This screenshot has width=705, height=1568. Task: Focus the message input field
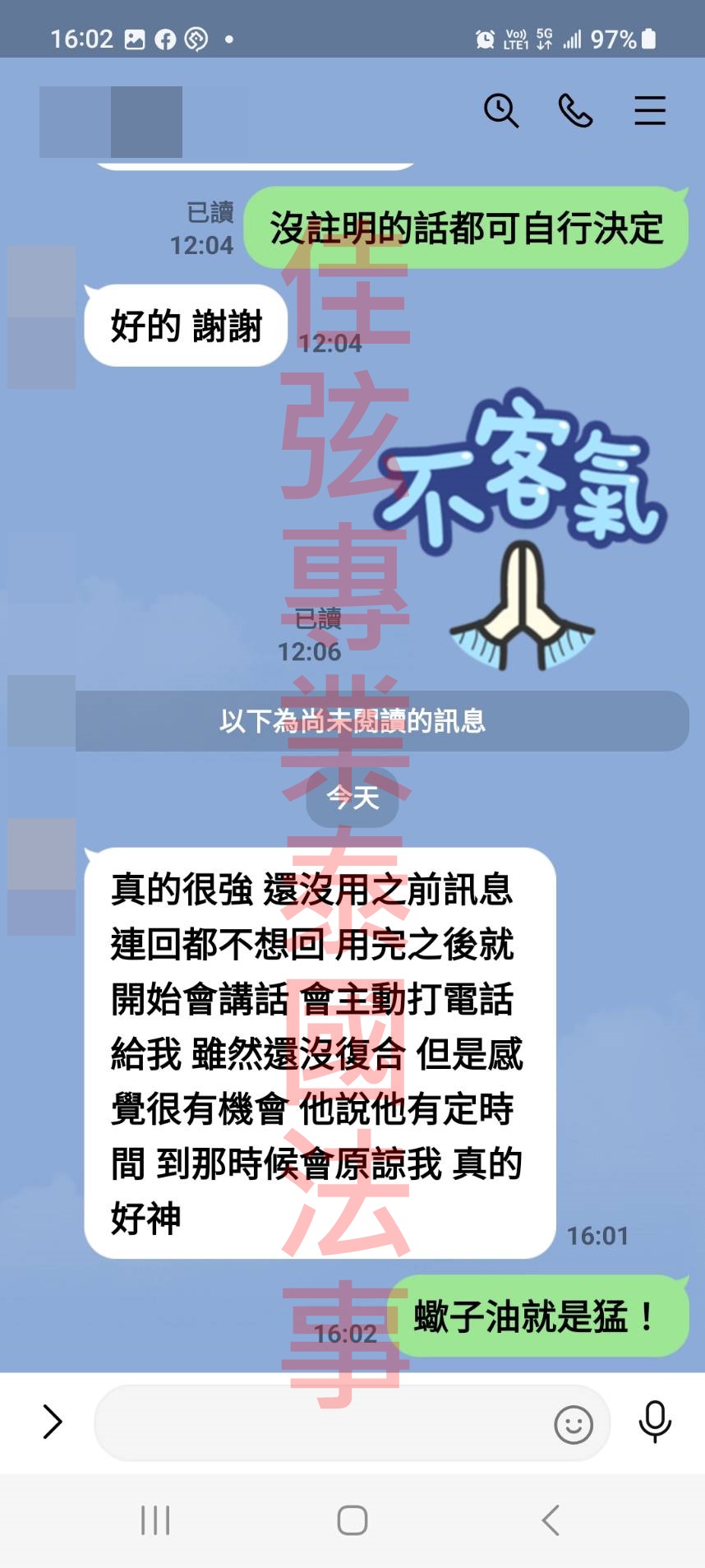320,1423
